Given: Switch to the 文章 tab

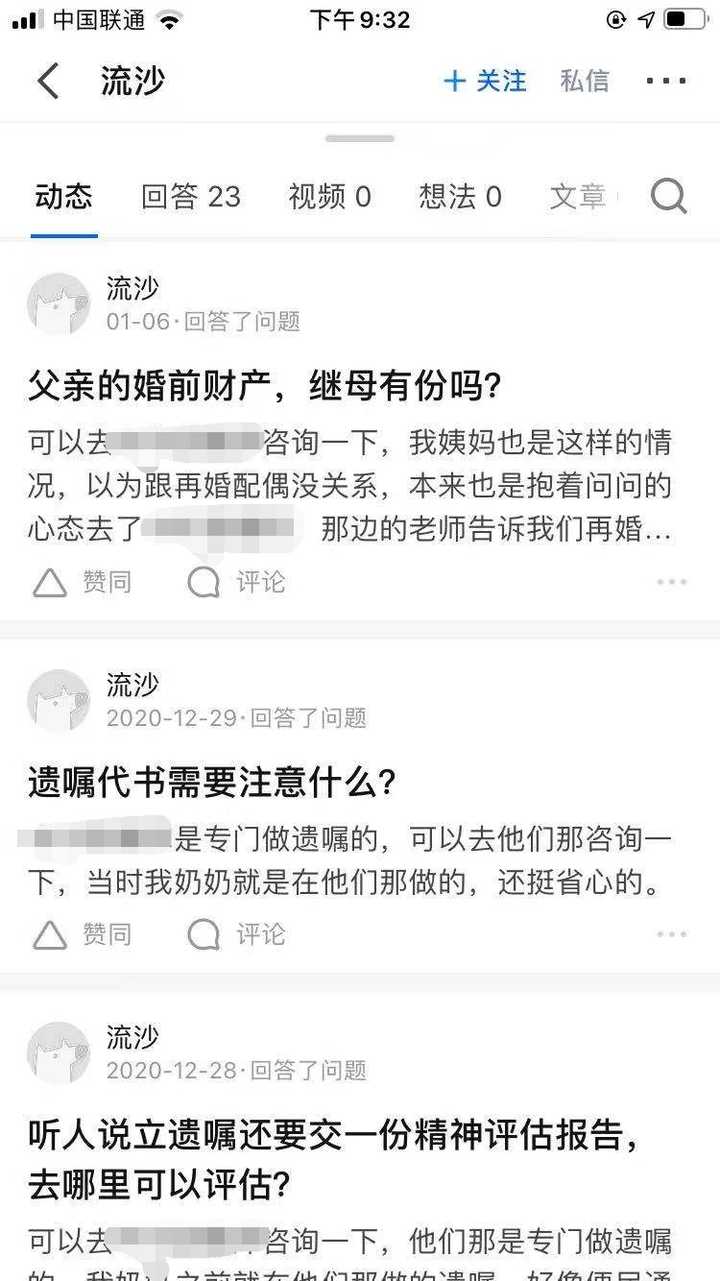Looking at the screenshot, I should (577, 197).
